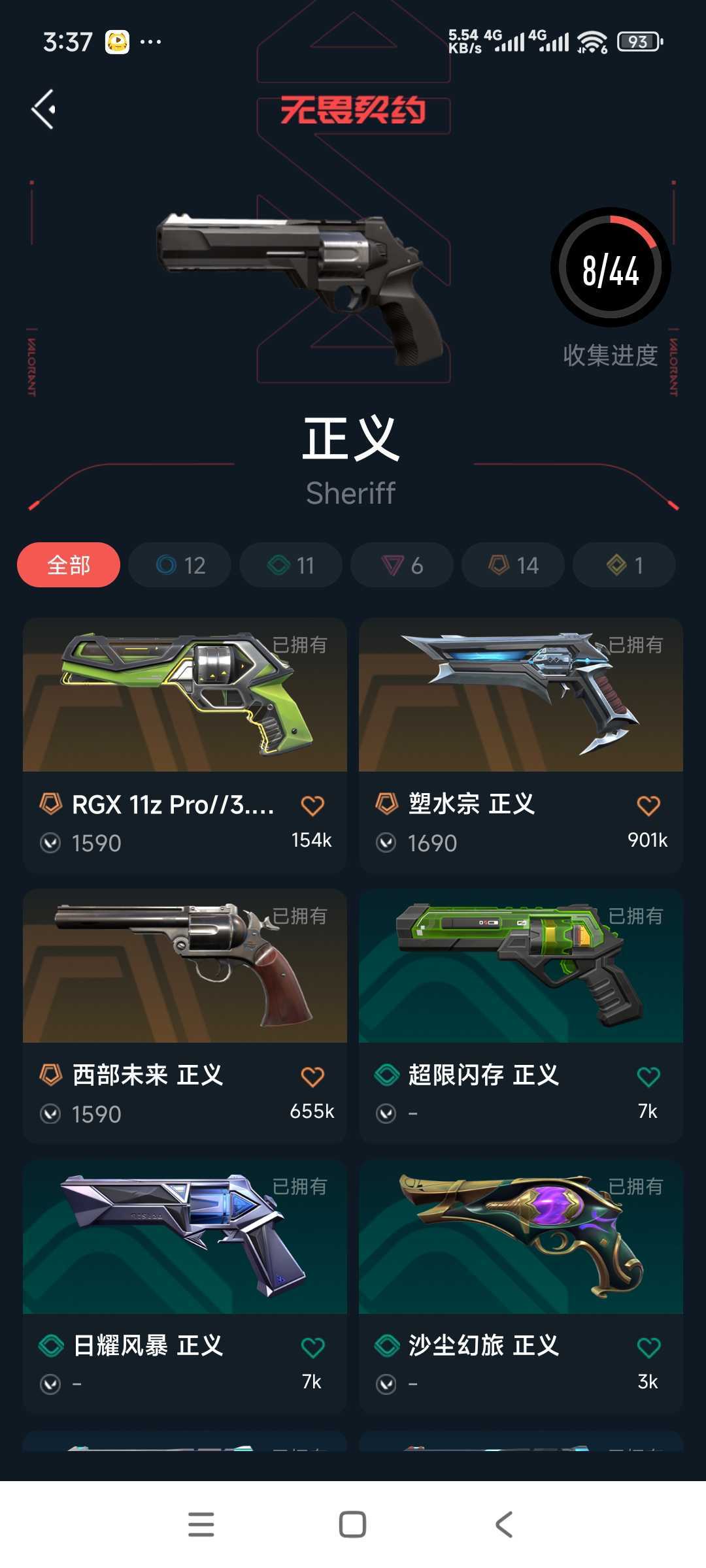Image resolution: width=706 pixels, height=1568 pixels.
Task: Go back using the top-left arrow
Action: pos(44,109)
